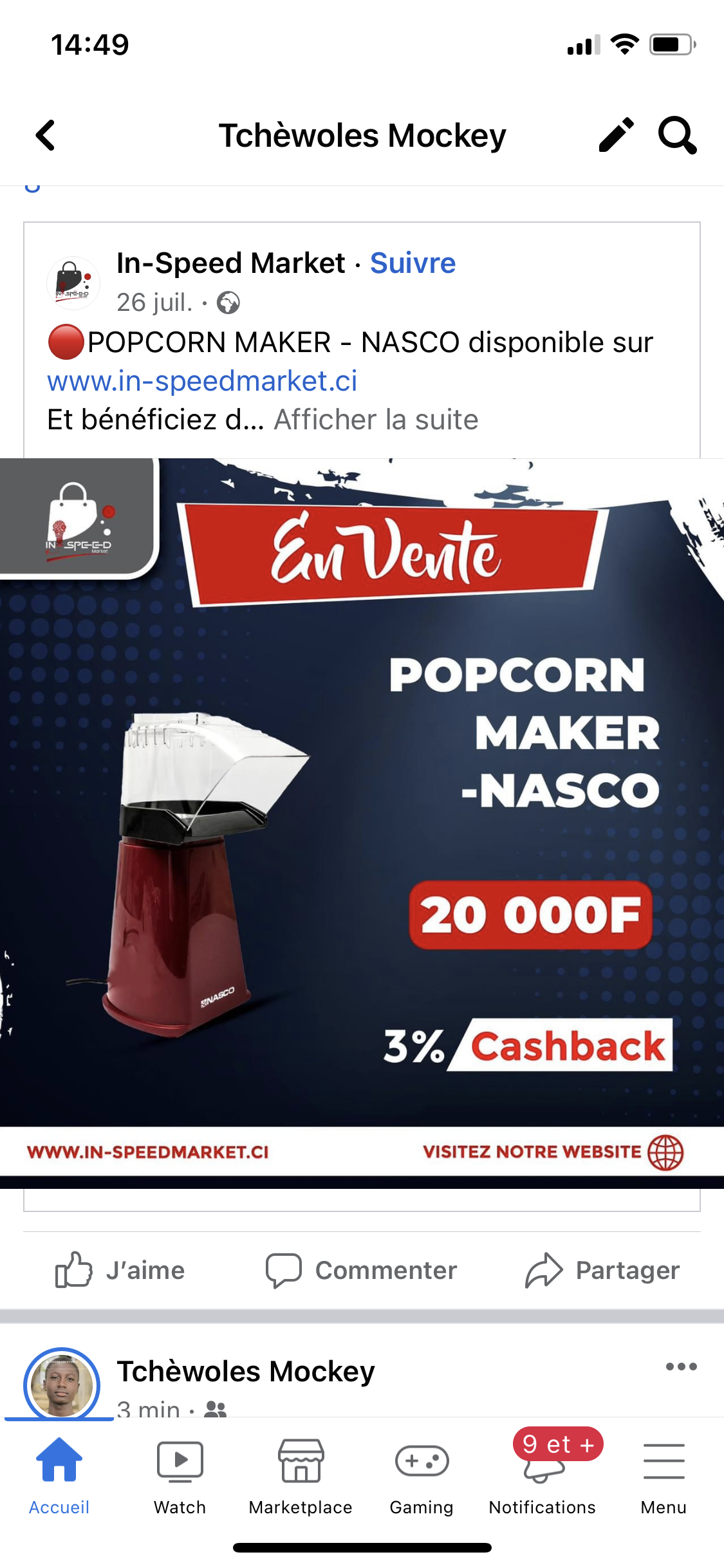Open In-Speed Market's profile picture
The width and height of the screenshot is (724, 1568).
click(x=73, y=283)
